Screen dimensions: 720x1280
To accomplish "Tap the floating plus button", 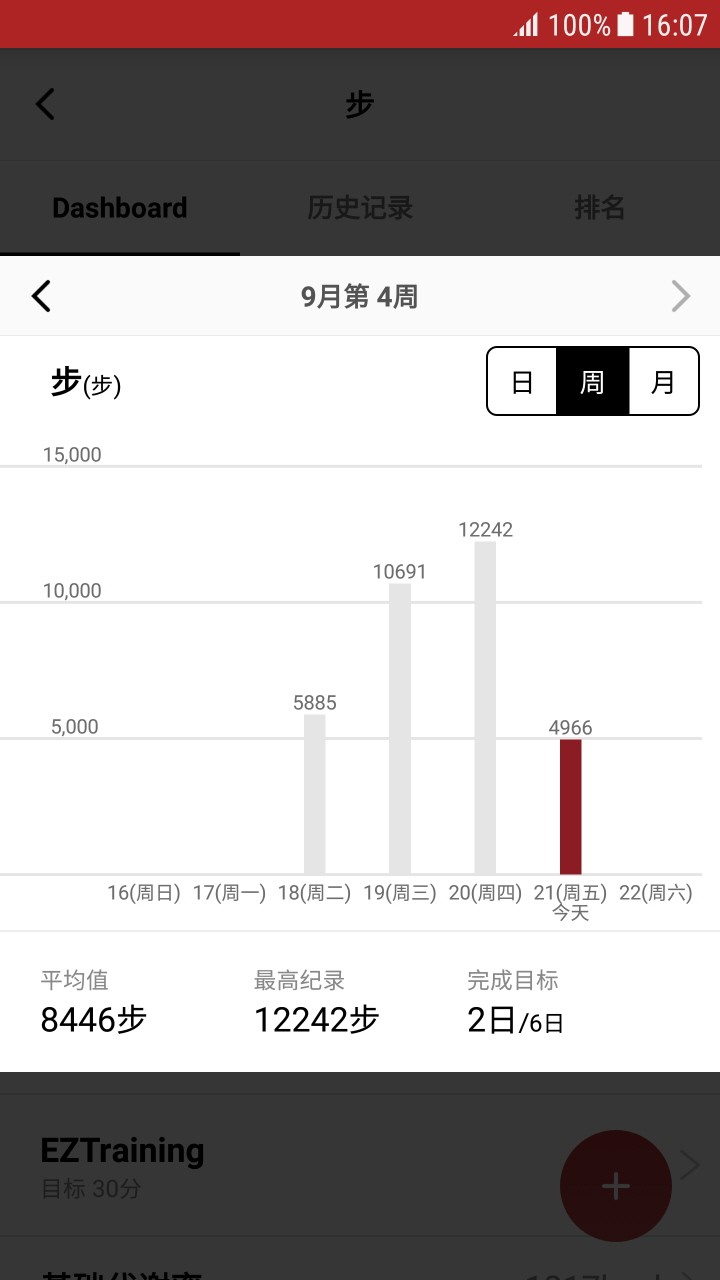I will coord(616,1186).
